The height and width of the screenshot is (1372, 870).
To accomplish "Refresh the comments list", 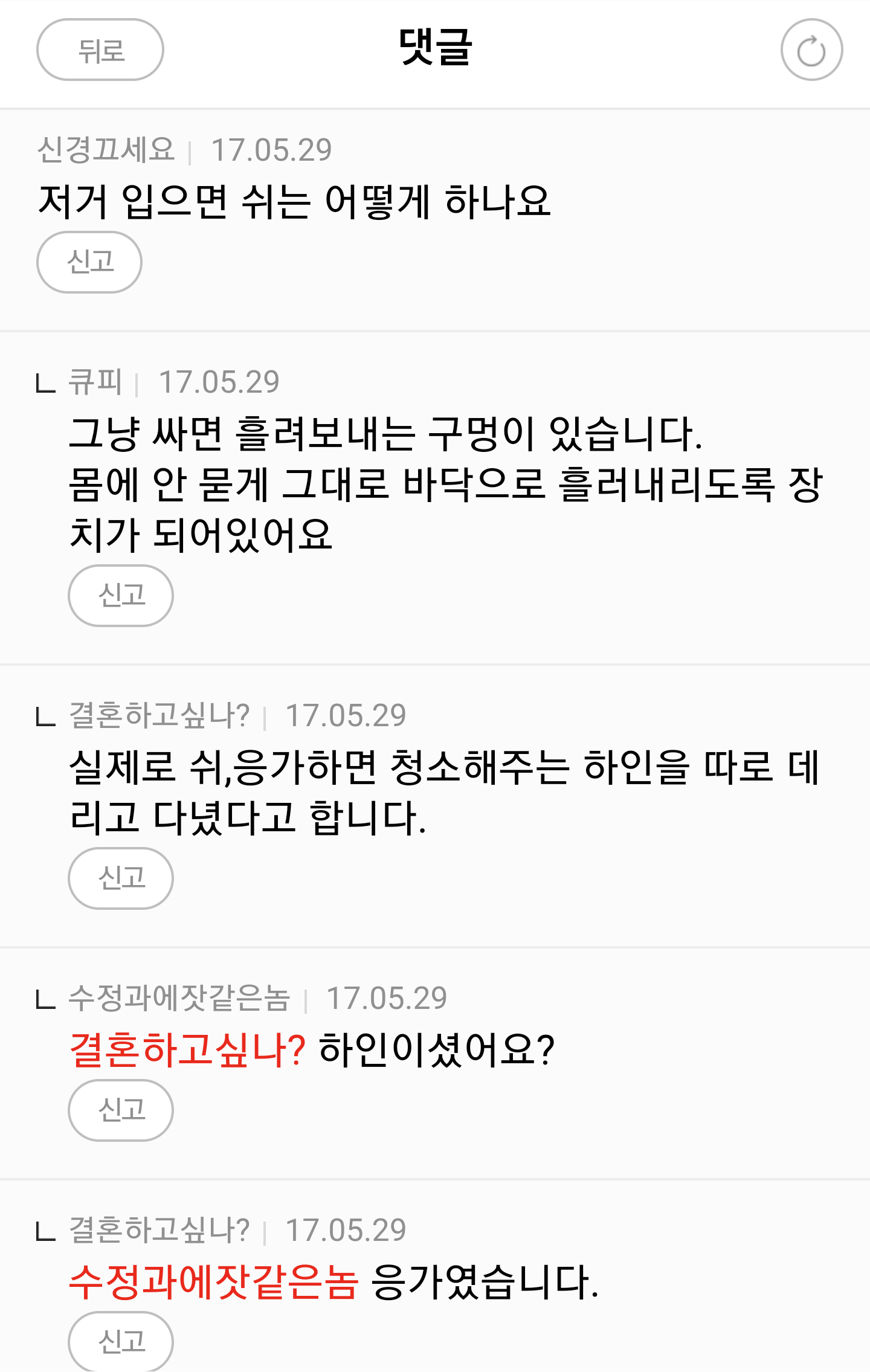I will pos(811,50).
